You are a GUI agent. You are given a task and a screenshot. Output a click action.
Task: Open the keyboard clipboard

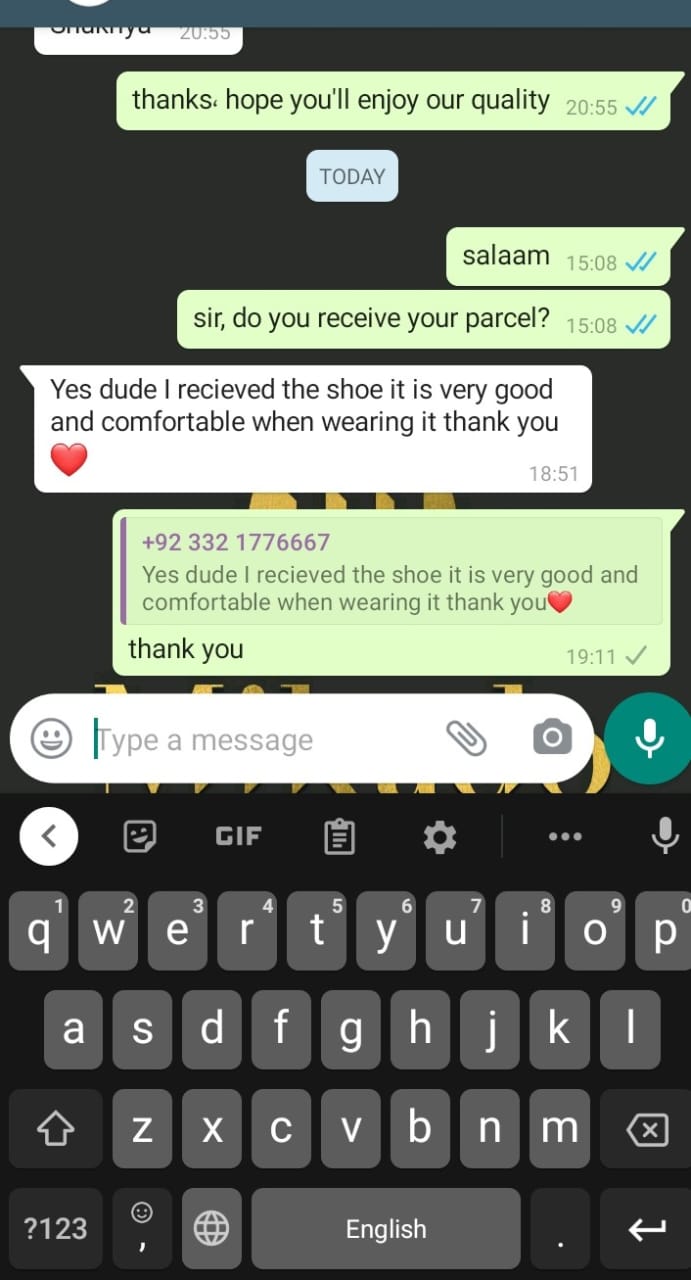click(x=339, y=835)
